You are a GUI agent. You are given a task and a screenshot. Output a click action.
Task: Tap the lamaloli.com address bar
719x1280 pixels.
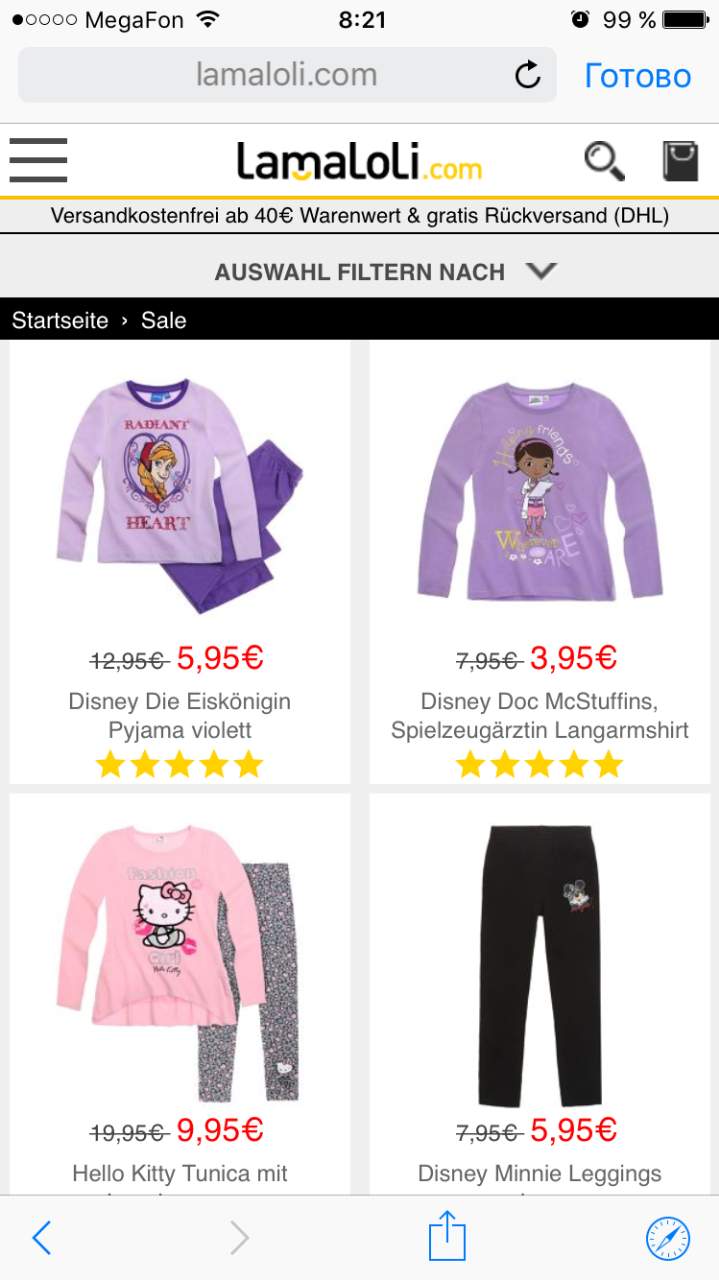point(287,75)
